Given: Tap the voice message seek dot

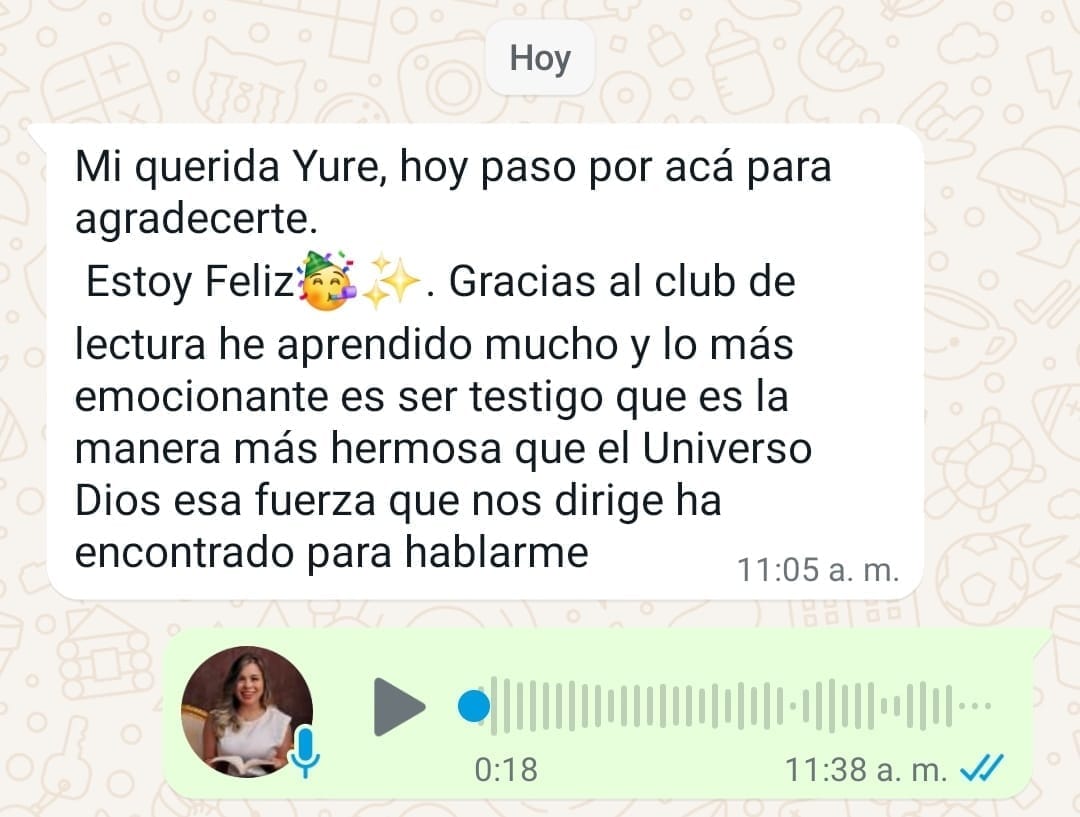Looking at the screenshot, I should pos(474,707).
